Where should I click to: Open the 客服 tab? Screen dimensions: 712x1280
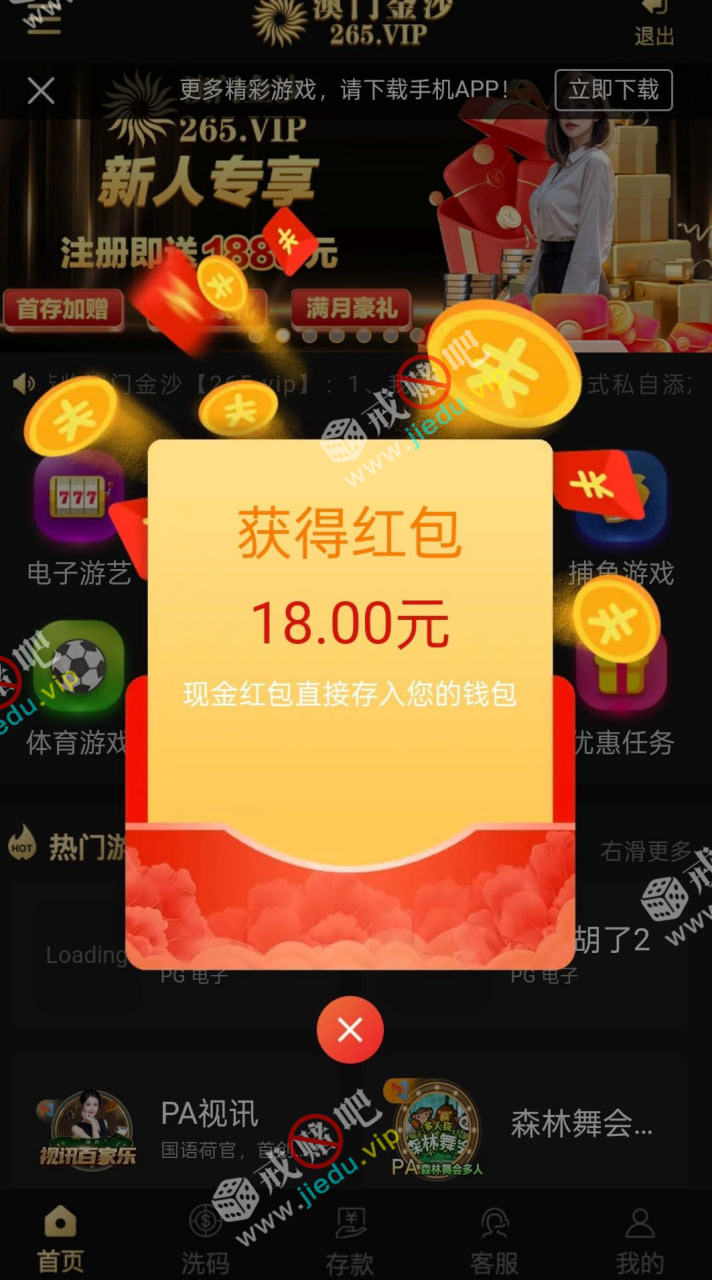point(495,1240)
